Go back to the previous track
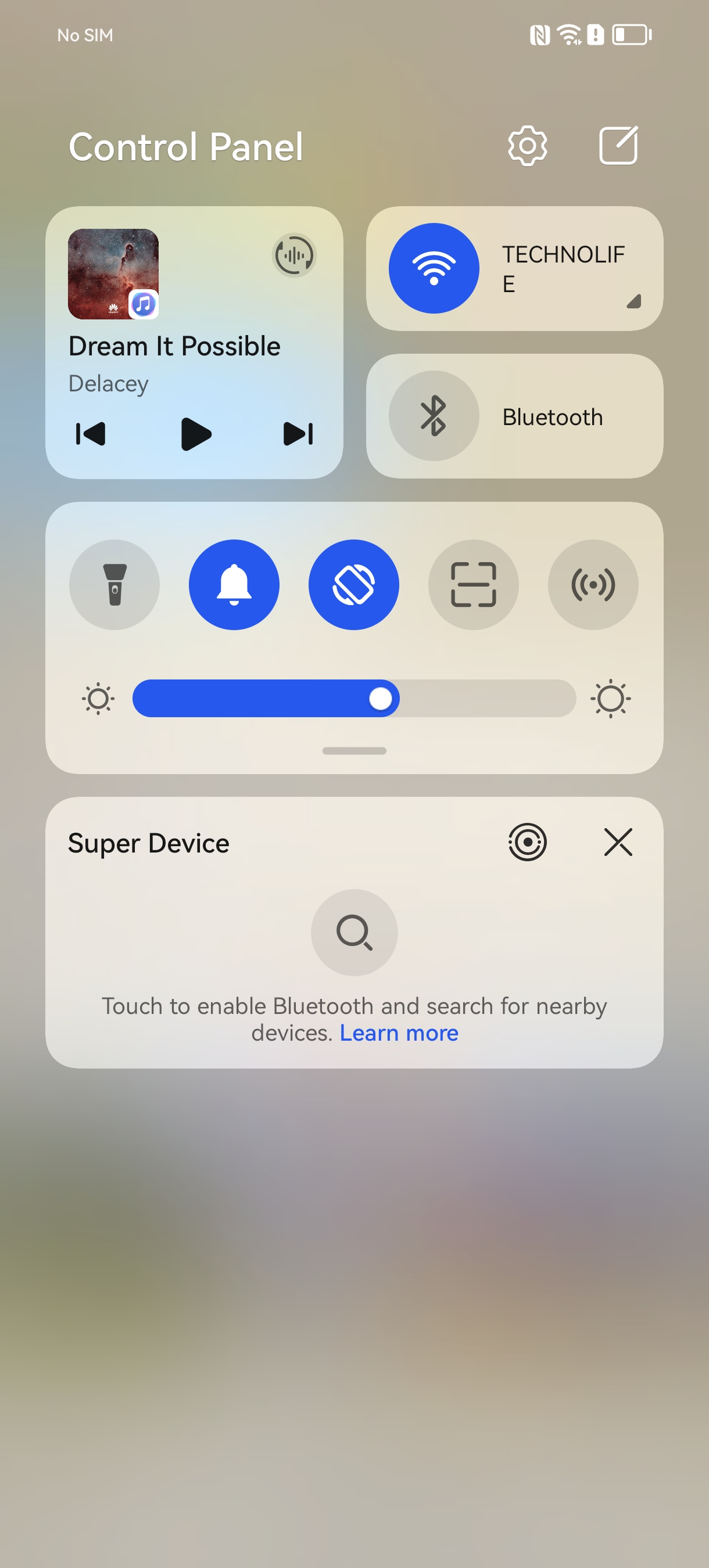The height and width of the screenshot is (1568, 709). pyautogui.click(x=91, y=434)
